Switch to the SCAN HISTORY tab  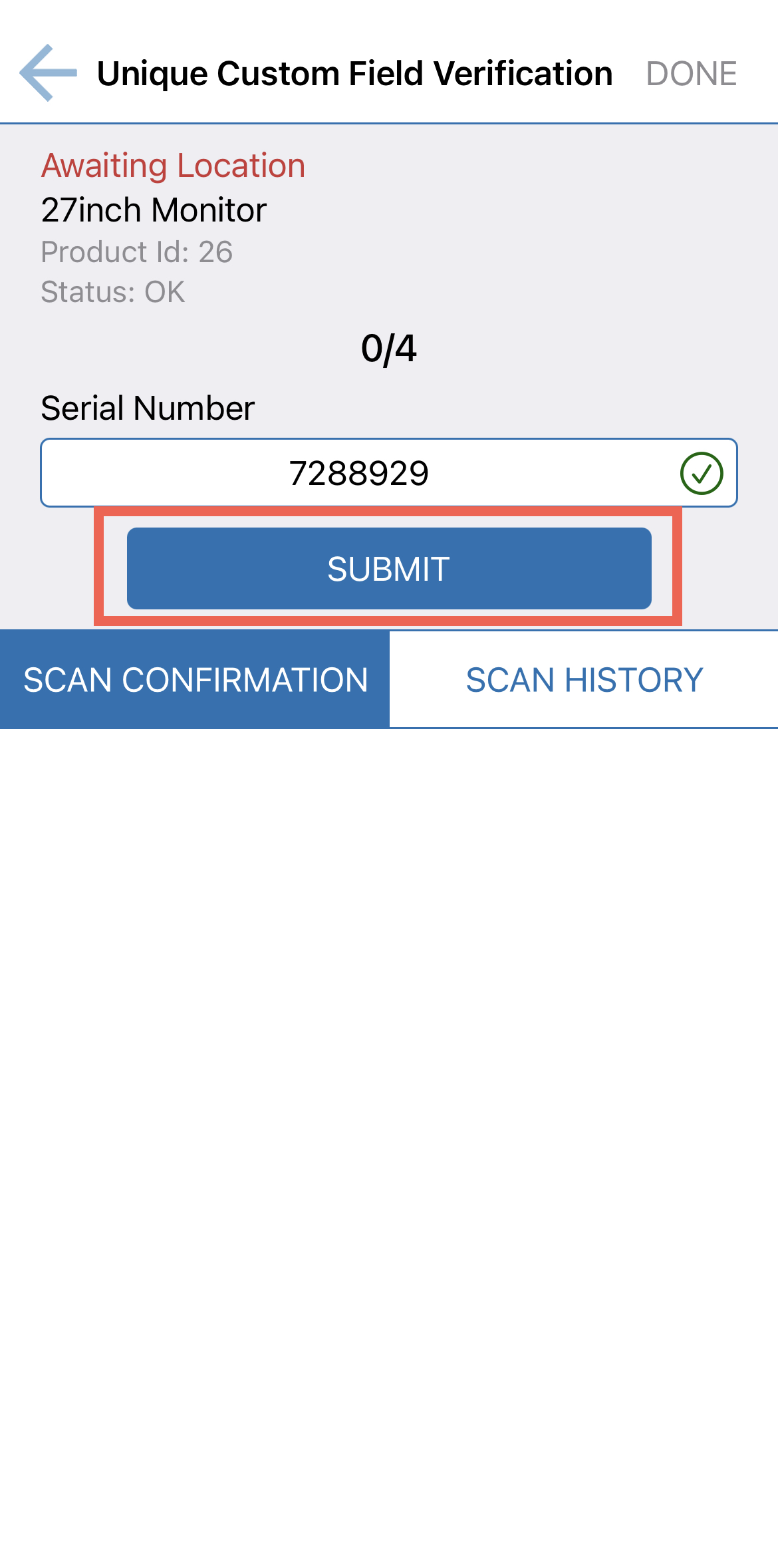(x=583, y=679)
